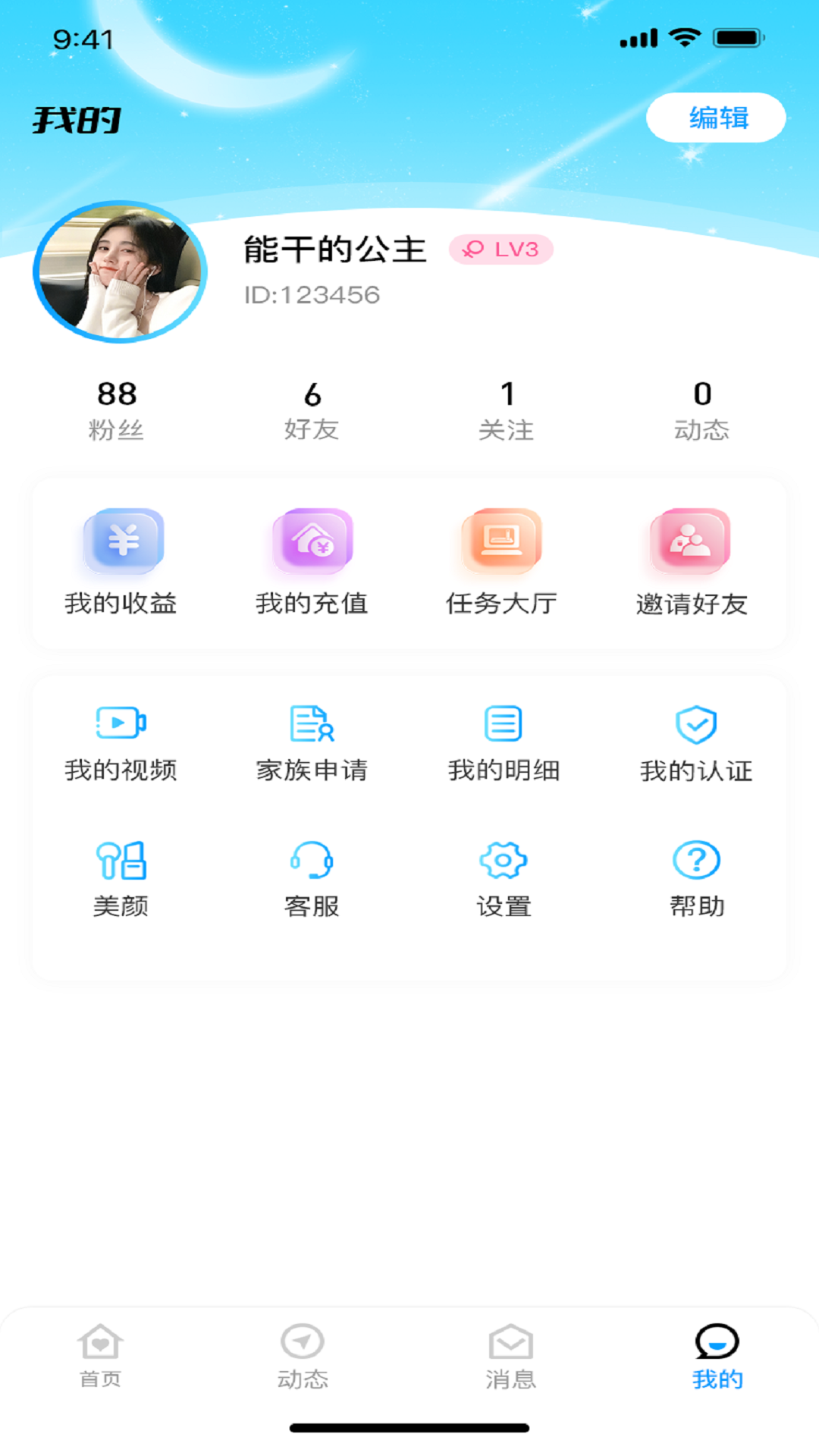View 粉丝 (Fans) list showing 88
The height and width of the screenshot is (1456, 819).
(x=119, y=409)
